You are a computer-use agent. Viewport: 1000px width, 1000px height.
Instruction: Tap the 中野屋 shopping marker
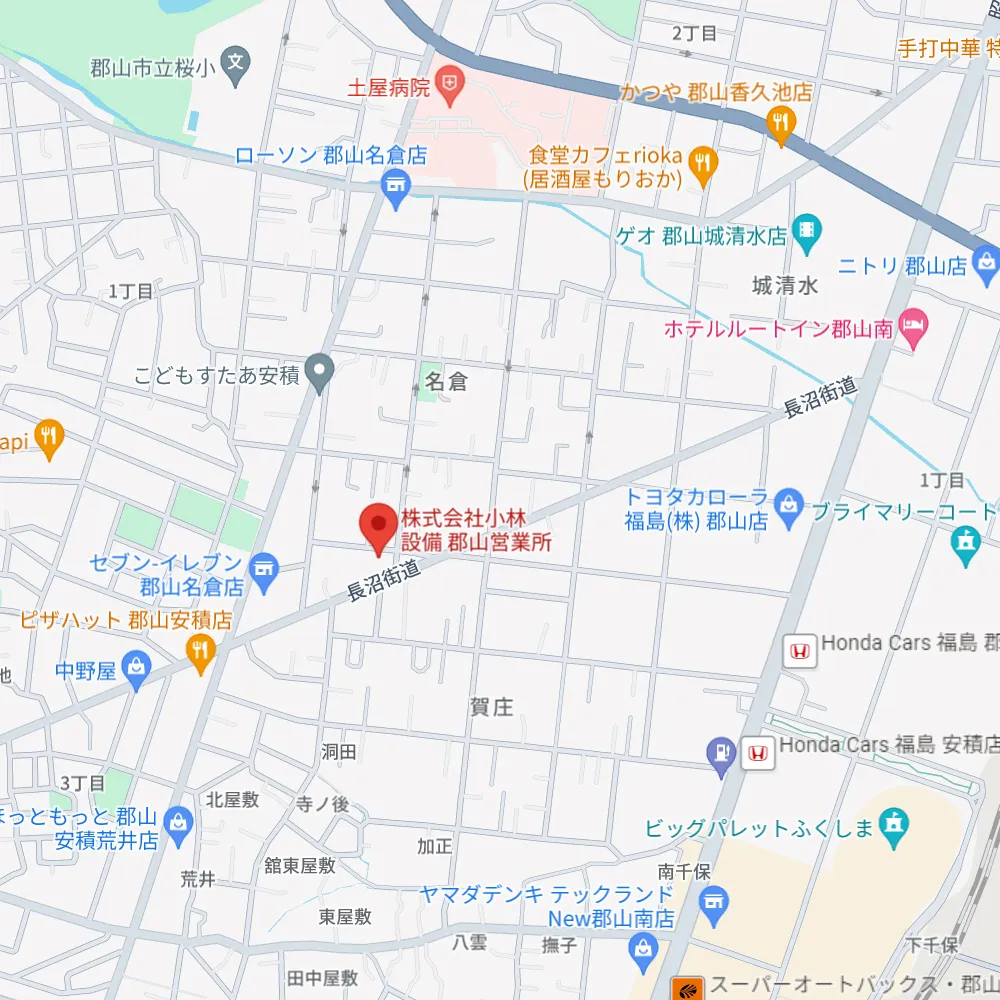pos(137,663)
